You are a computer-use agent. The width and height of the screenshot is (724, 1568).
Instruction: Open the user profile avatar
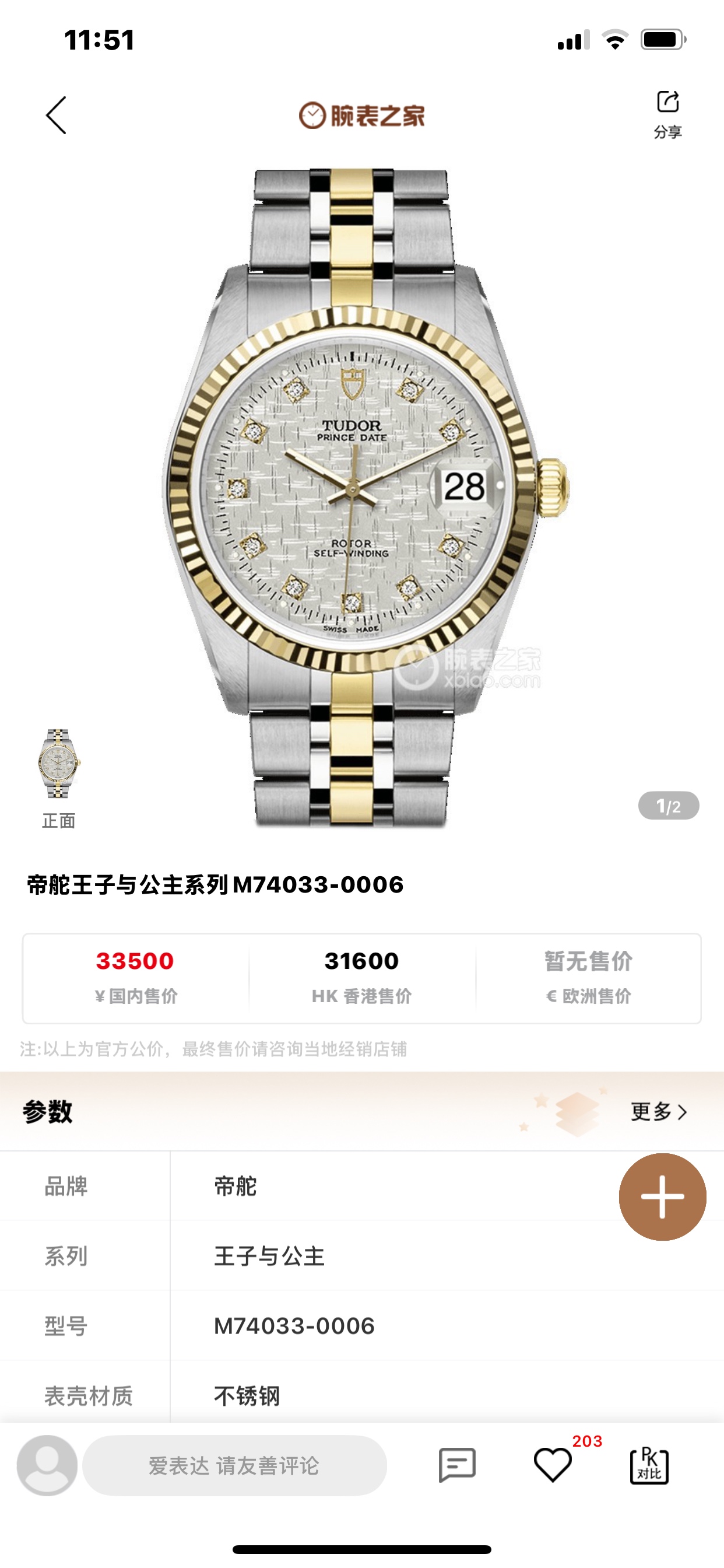pyautogui.click(x=47, y=1465)
